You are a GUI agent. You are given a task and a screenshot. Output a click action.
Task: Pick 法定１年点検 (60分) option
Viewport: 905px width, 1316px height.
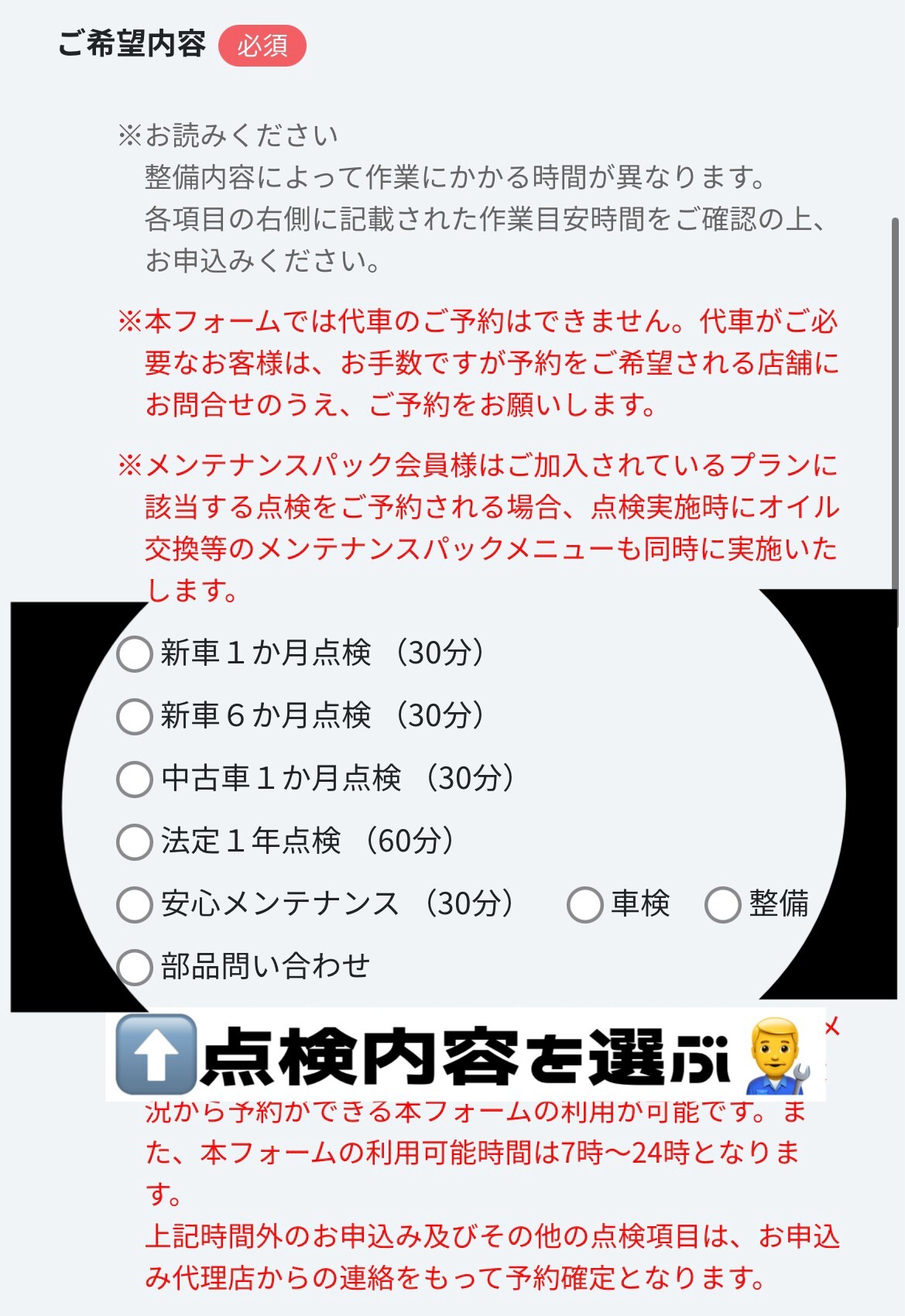coord(134,842)
